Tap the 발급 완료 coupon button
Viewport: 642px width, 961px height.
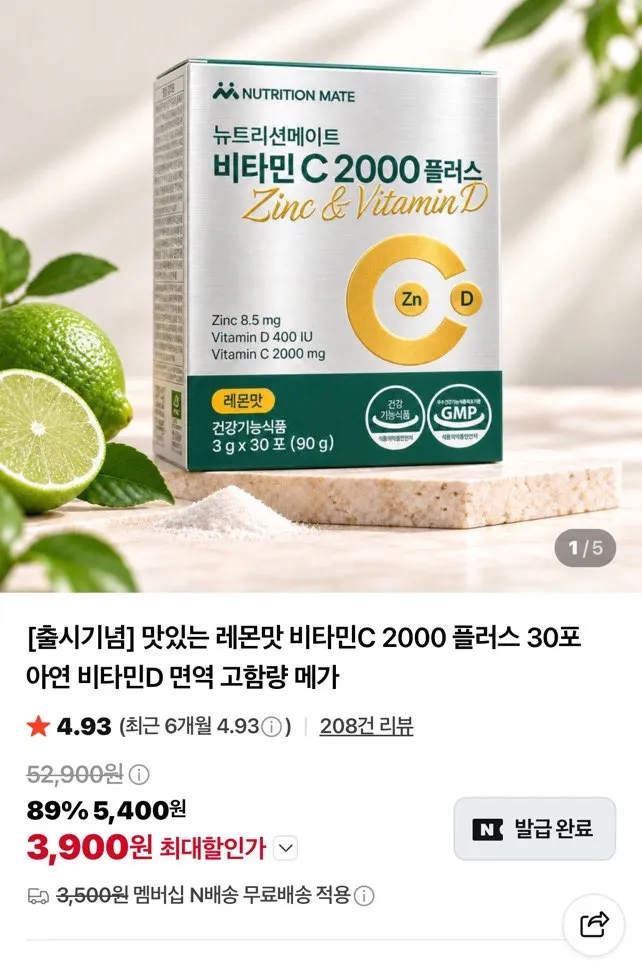coord(534,829)
